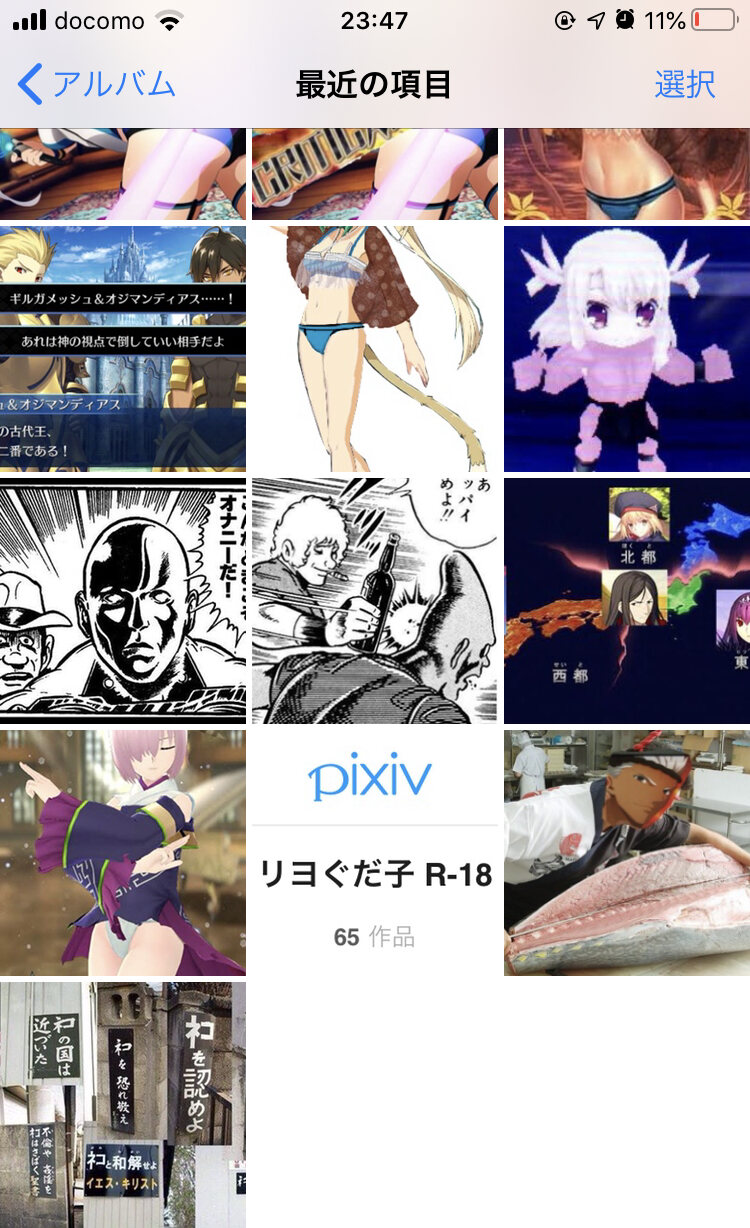Open the blonde ponytail character on white background
Image resolution: width=750 pixels, height=1228 pixels.
click(x=374, y=348)
